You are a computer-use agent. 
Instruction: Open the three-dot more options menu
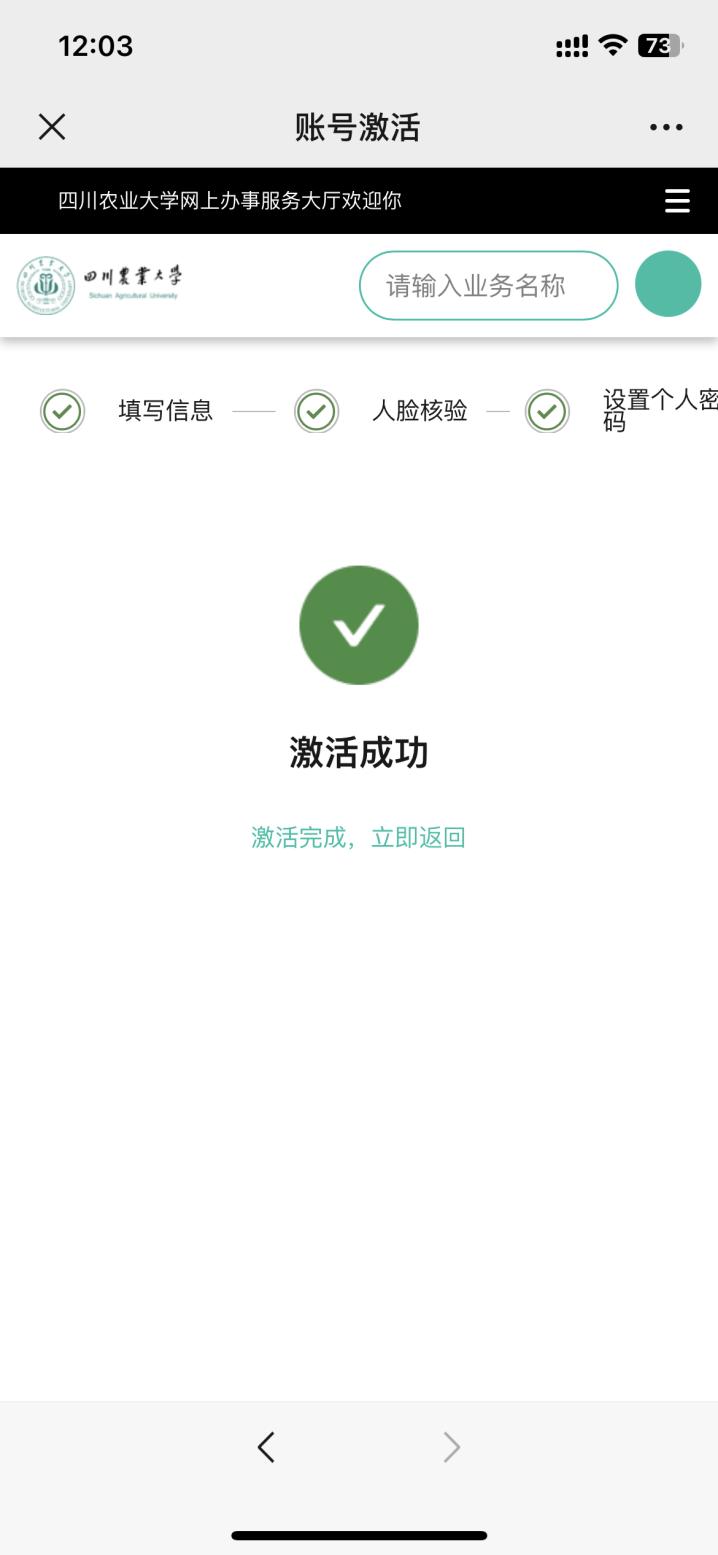[666, 127]
